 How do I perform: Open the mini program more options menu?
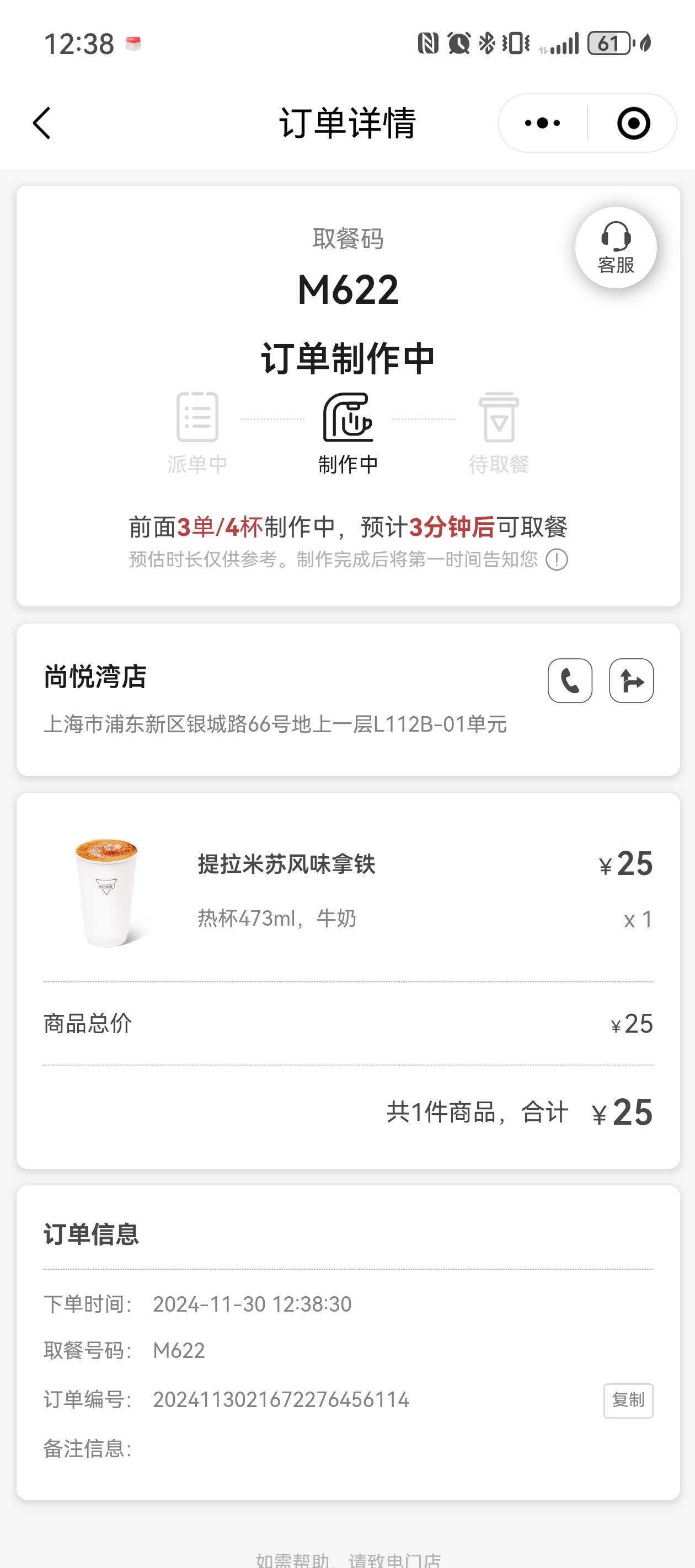542,123
